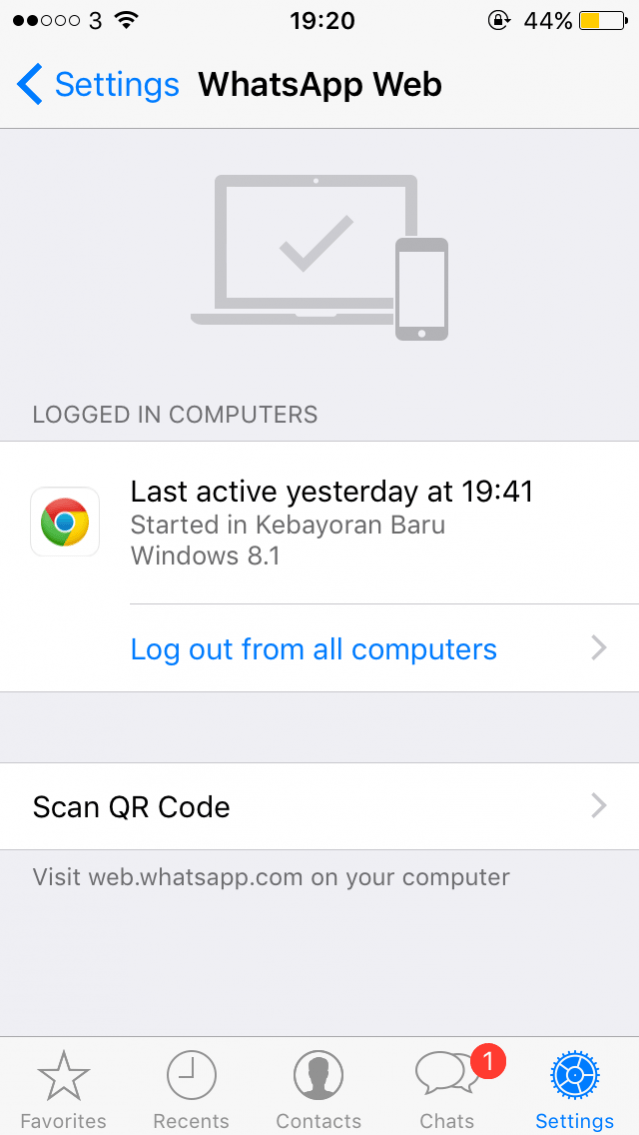
Task: Open Scan QR Code
Action: 319,807
